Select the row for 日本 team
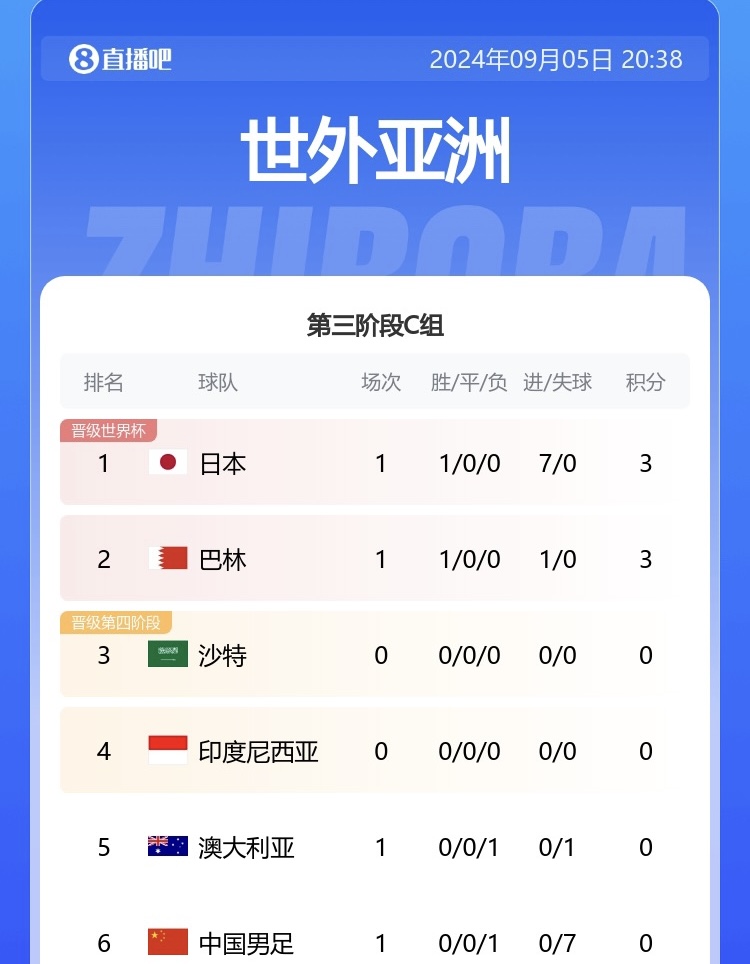Image resolution: width=750 pixels, height=964 pixels. click(x=375, y=463)
